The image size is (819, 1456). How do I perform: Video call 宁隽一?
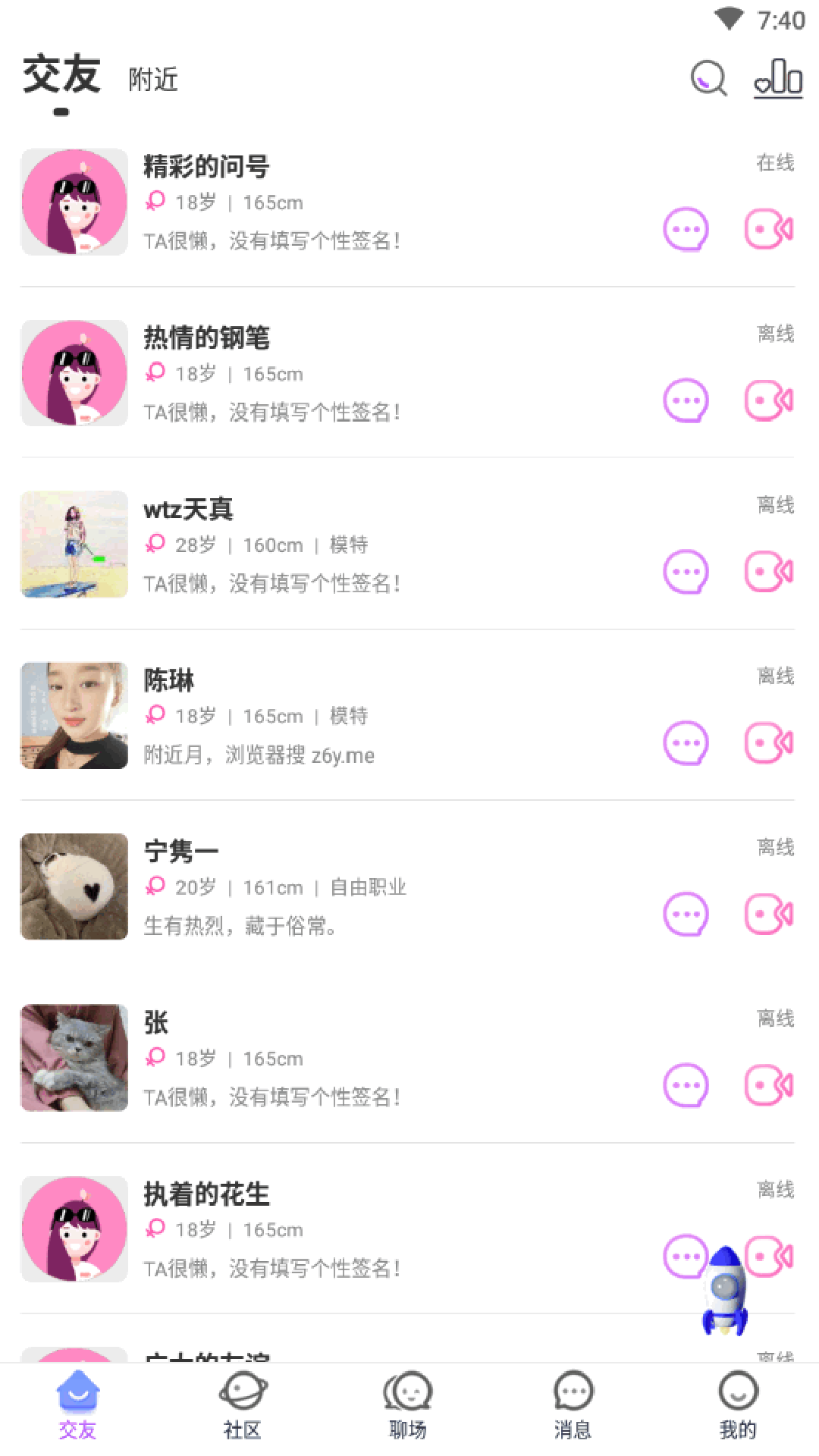click(x=769, y=915)
